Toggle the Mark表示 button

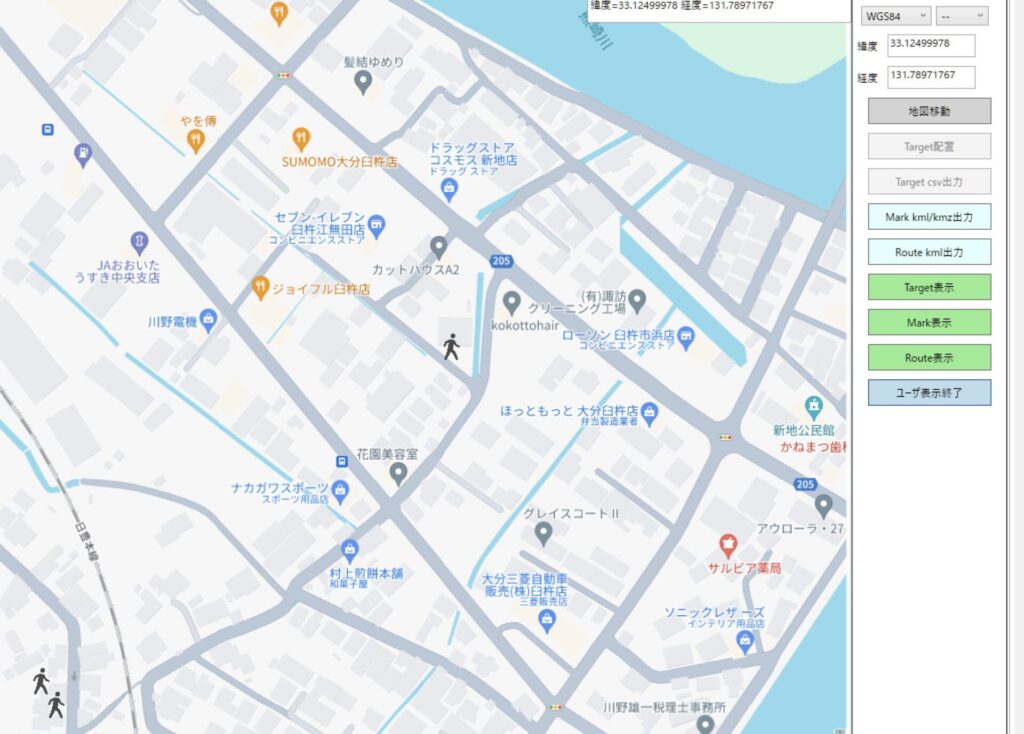coord(929,323)
